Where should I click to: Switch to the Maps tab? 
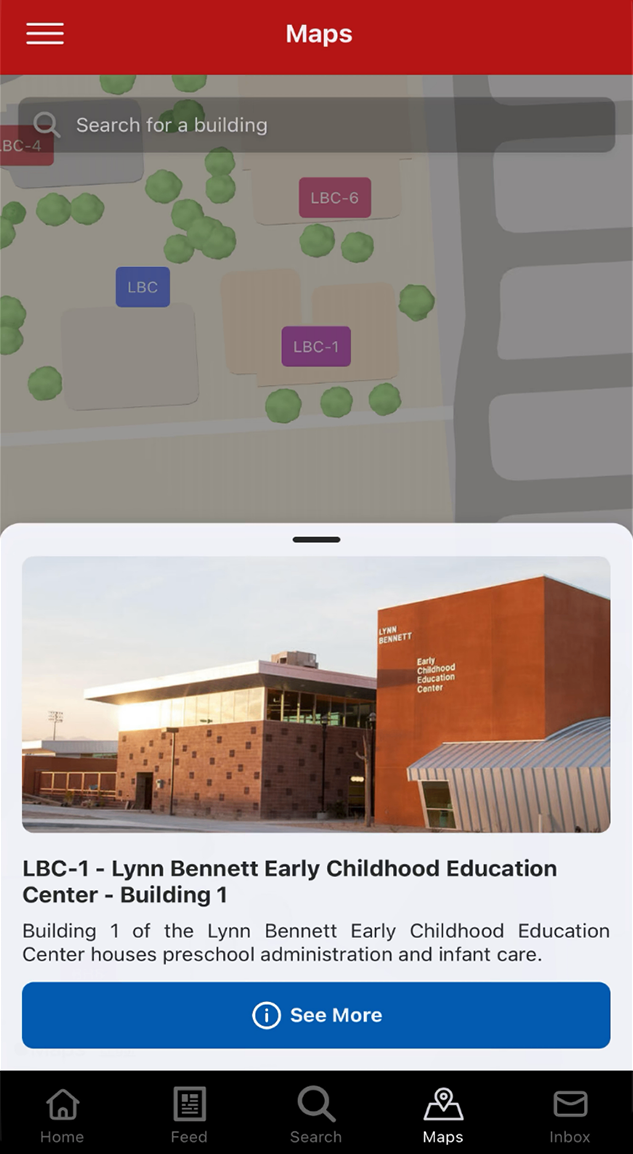(x=443, y=1115)
